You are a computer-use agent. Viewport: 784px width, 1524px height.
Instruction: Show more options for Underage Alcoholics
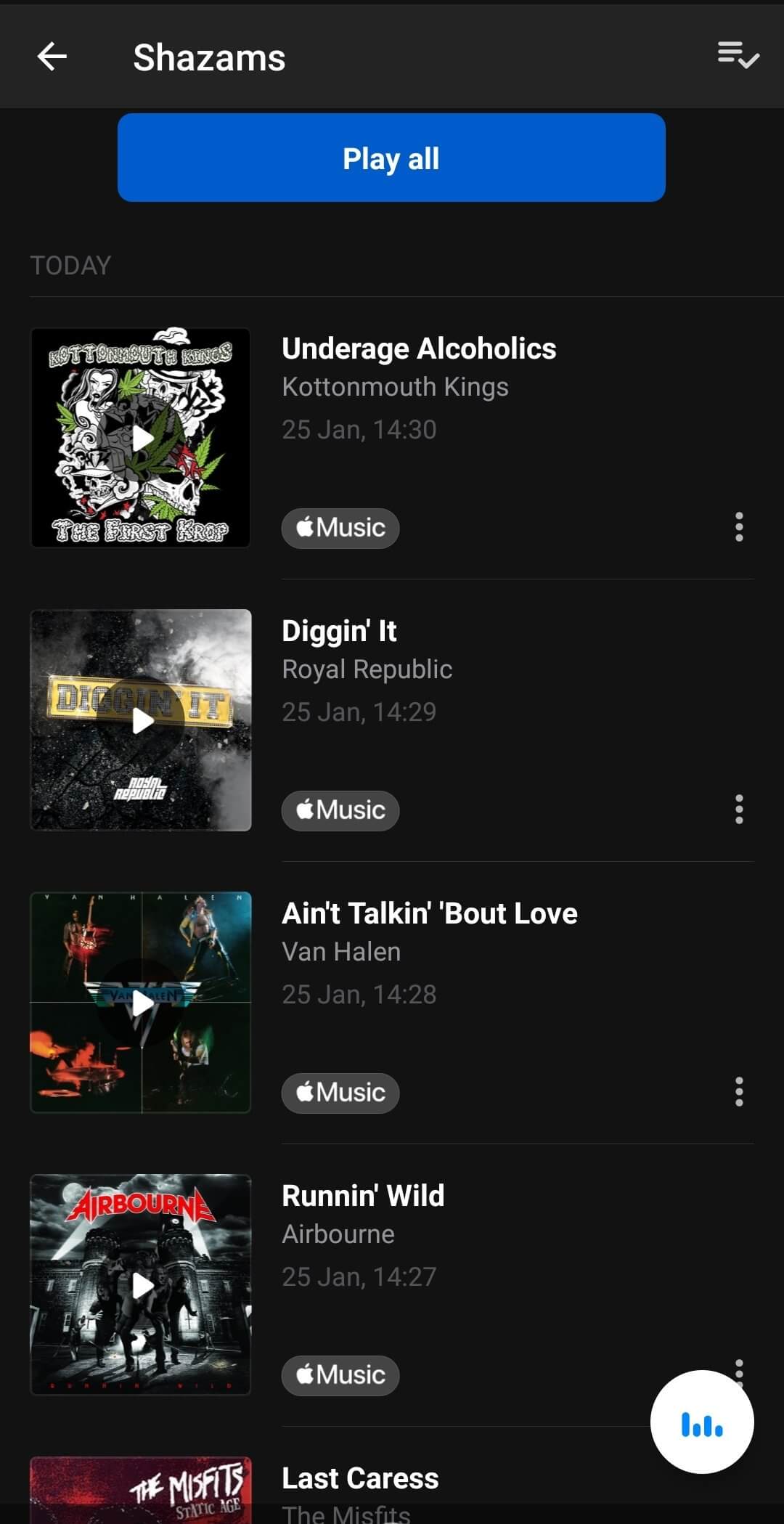[x=739, y=527]
